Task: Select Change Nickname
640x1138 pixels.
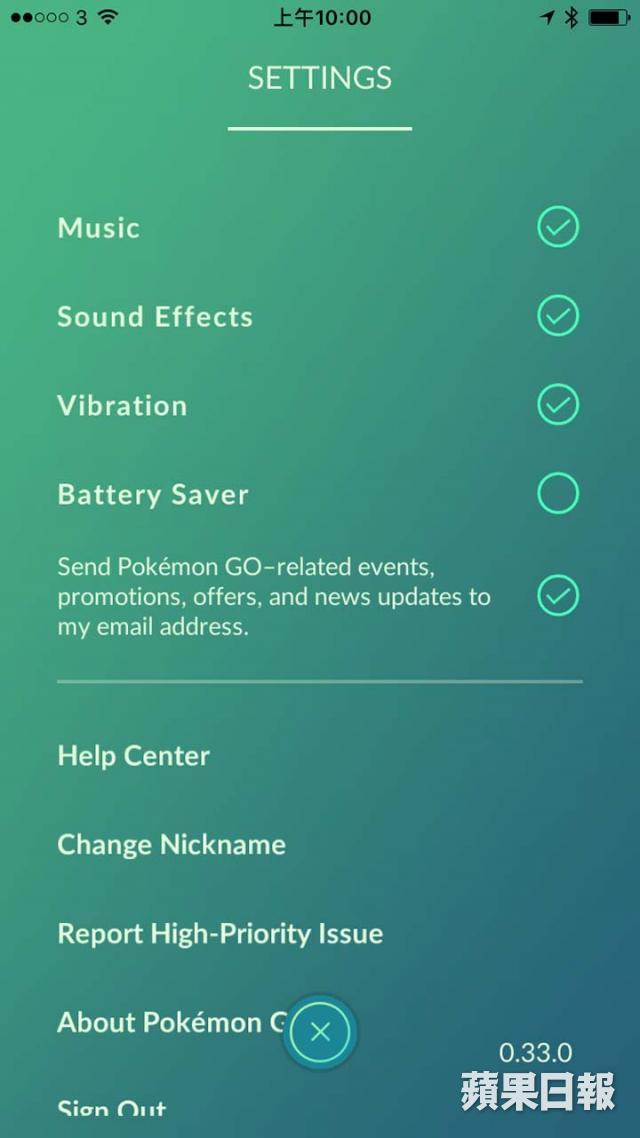Action: (171, 844)
